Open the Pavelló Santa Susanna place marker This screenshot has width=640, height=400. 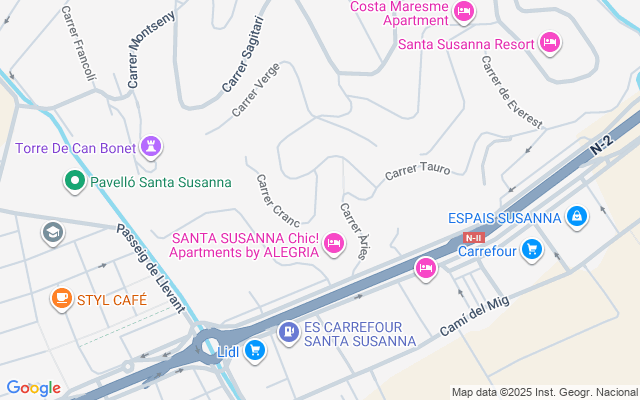(73, 182)
